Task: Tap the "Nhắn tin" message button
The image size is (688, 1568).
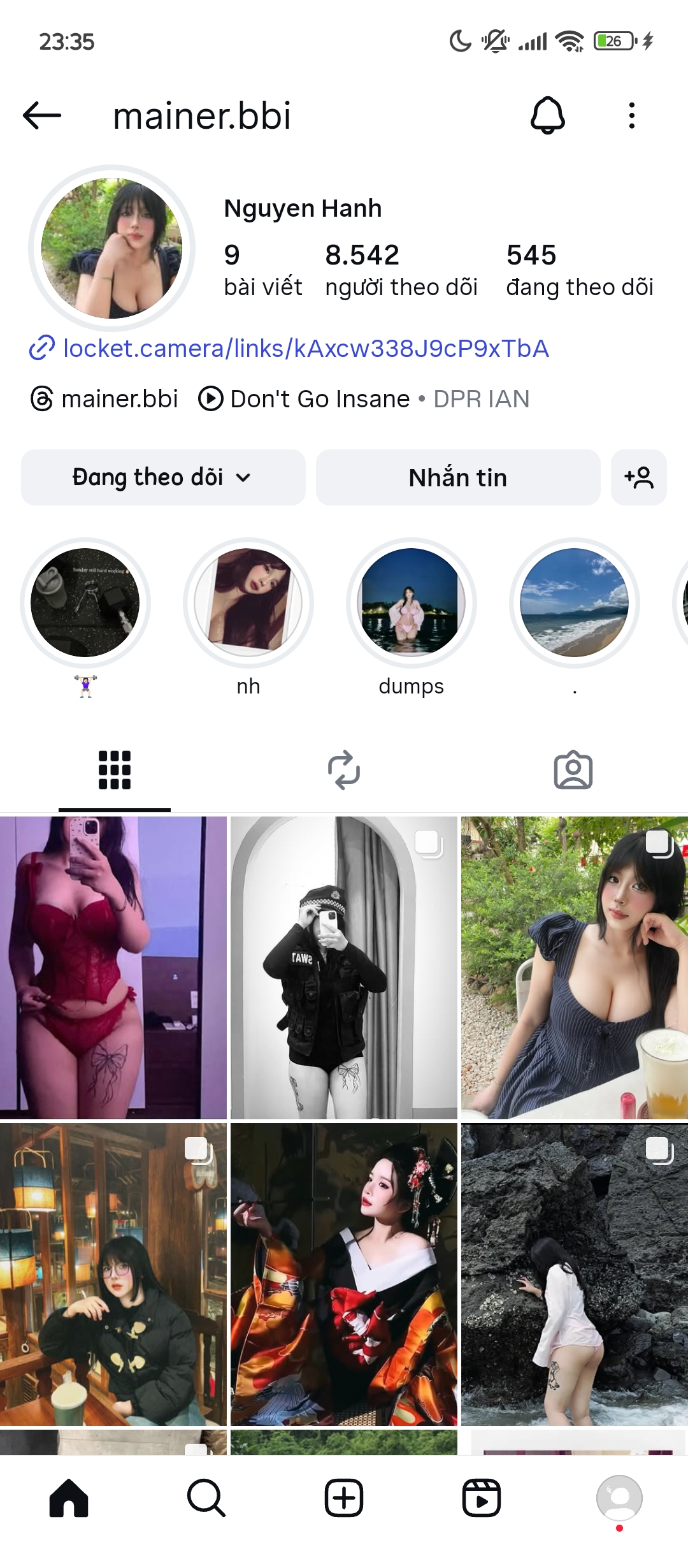Action: [x=457, y=477]
